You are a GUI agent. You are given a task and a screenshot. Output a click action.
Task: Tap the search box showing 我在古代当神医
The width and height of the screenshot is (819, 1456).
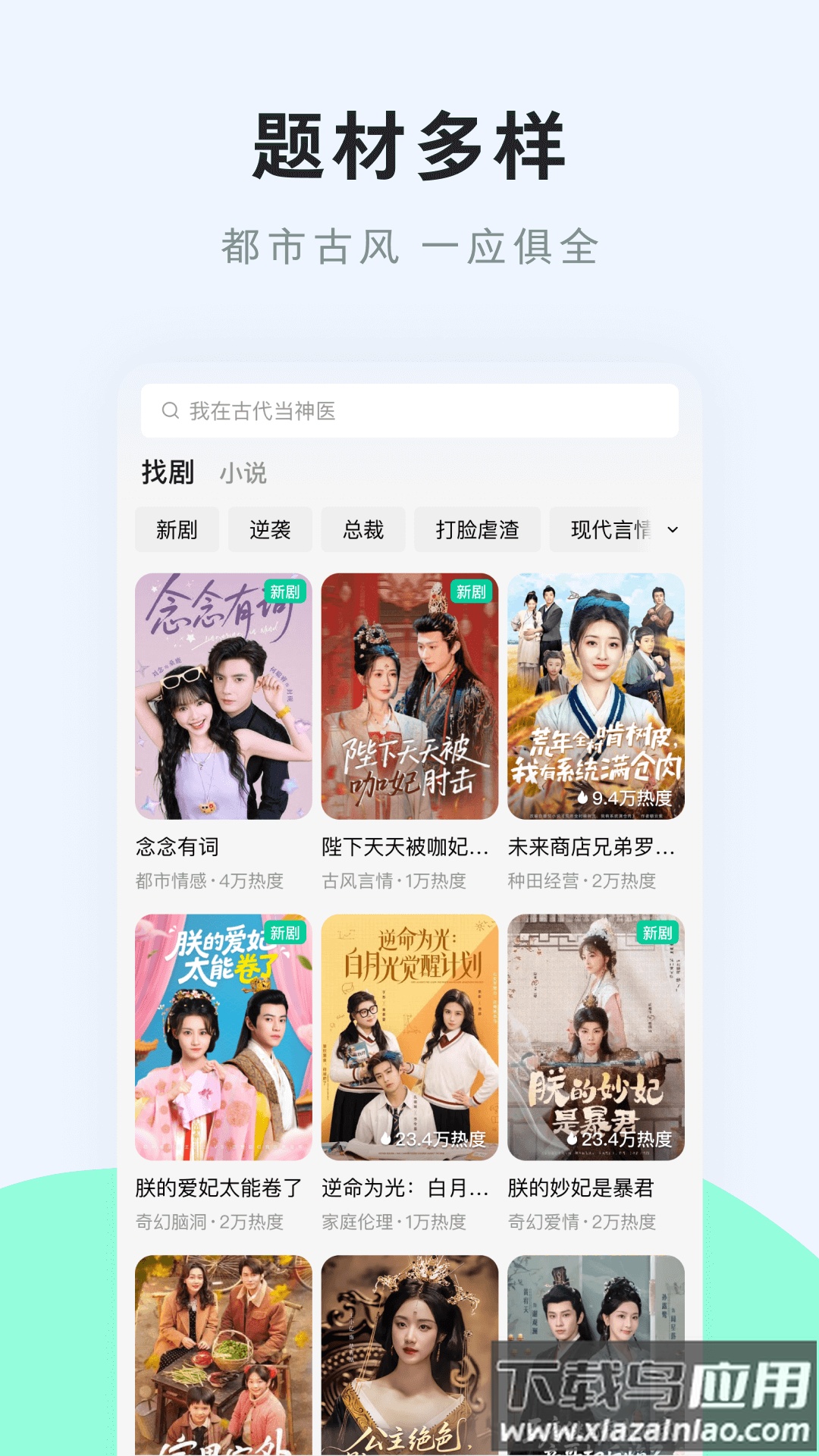point(409,410)
